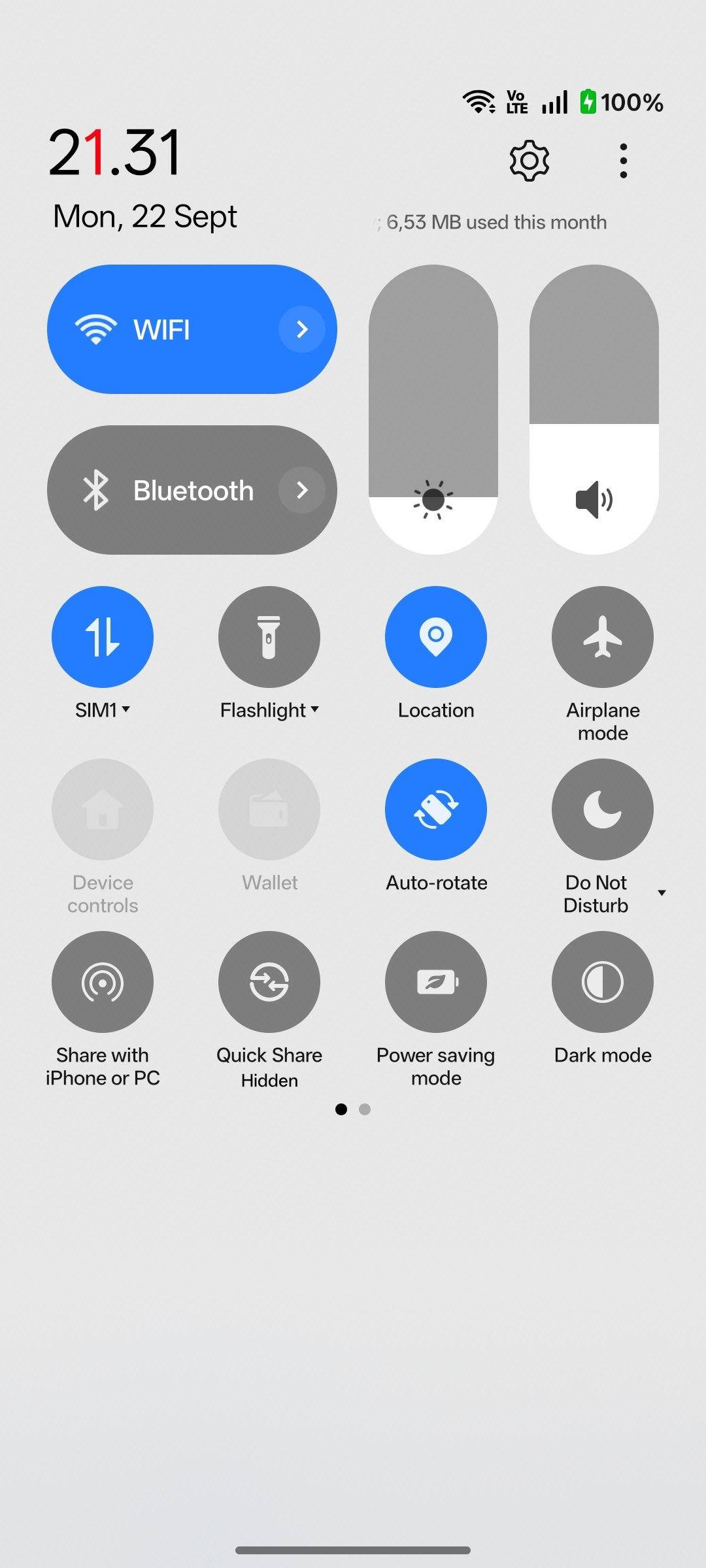Expand WIFI details with its arrow
Image resolution: width=706 pixels, height=1568 pixels.
302,329
